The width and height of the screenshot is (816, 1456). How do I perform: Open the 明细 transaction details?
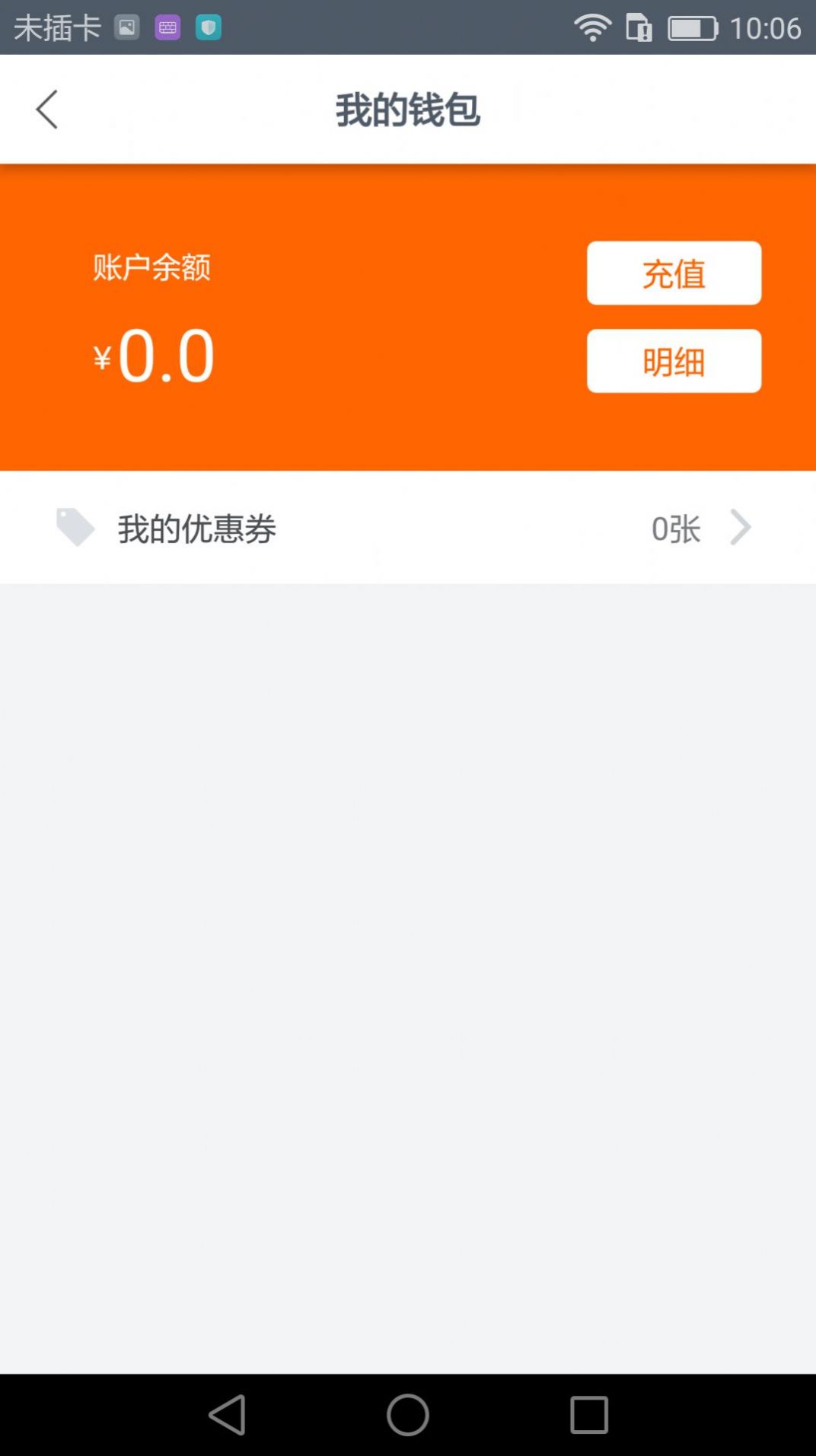click(674, 361)
